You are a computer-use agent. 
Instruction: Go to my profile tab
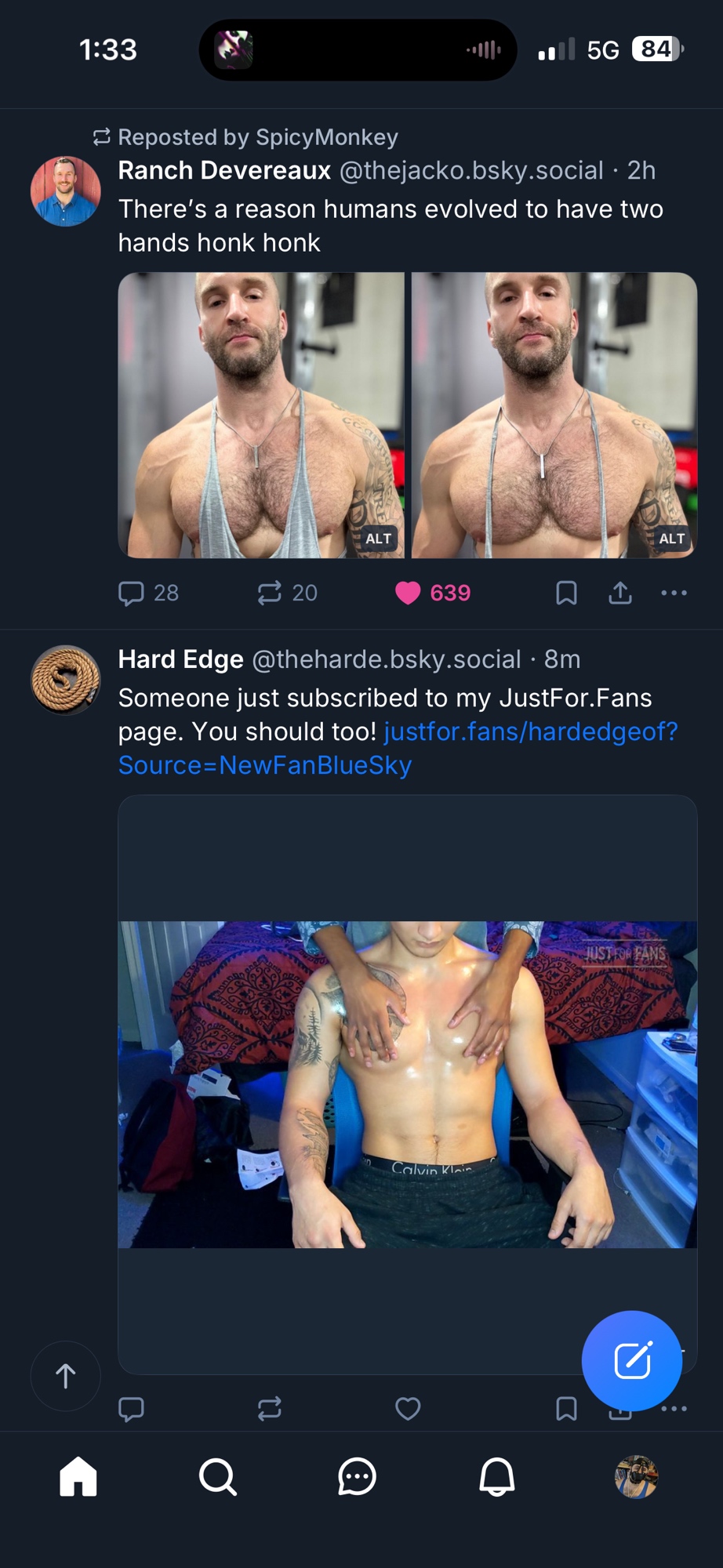click(636, 1477)
